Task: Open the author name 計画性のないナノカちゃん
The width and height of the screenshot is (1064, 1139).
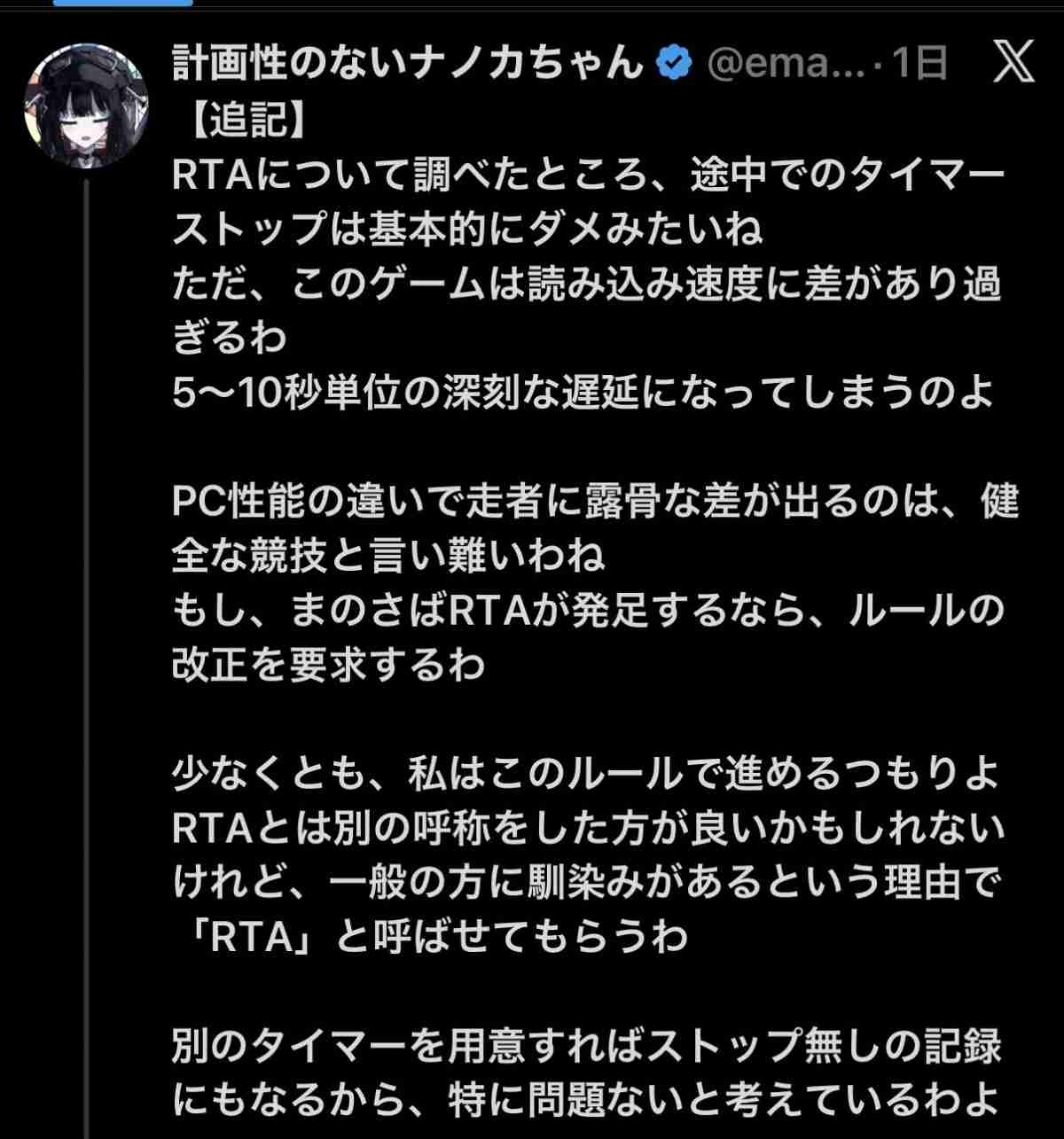Action: [408, 62]
